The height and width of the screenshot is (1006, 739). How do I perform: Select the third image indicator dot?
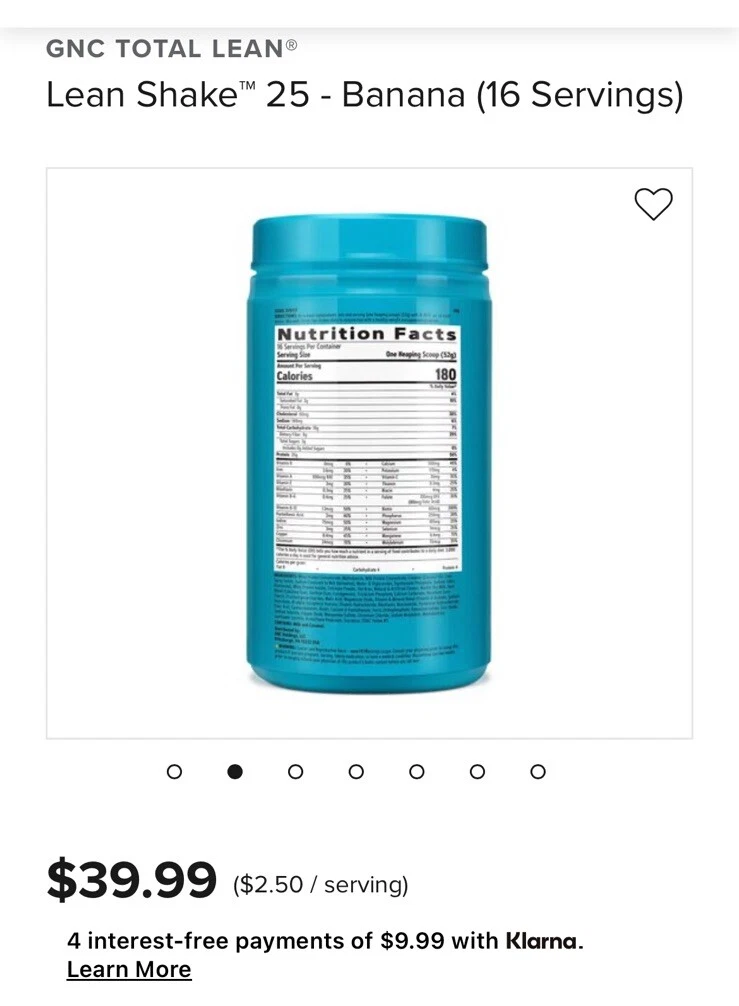[x=295, y=771]
